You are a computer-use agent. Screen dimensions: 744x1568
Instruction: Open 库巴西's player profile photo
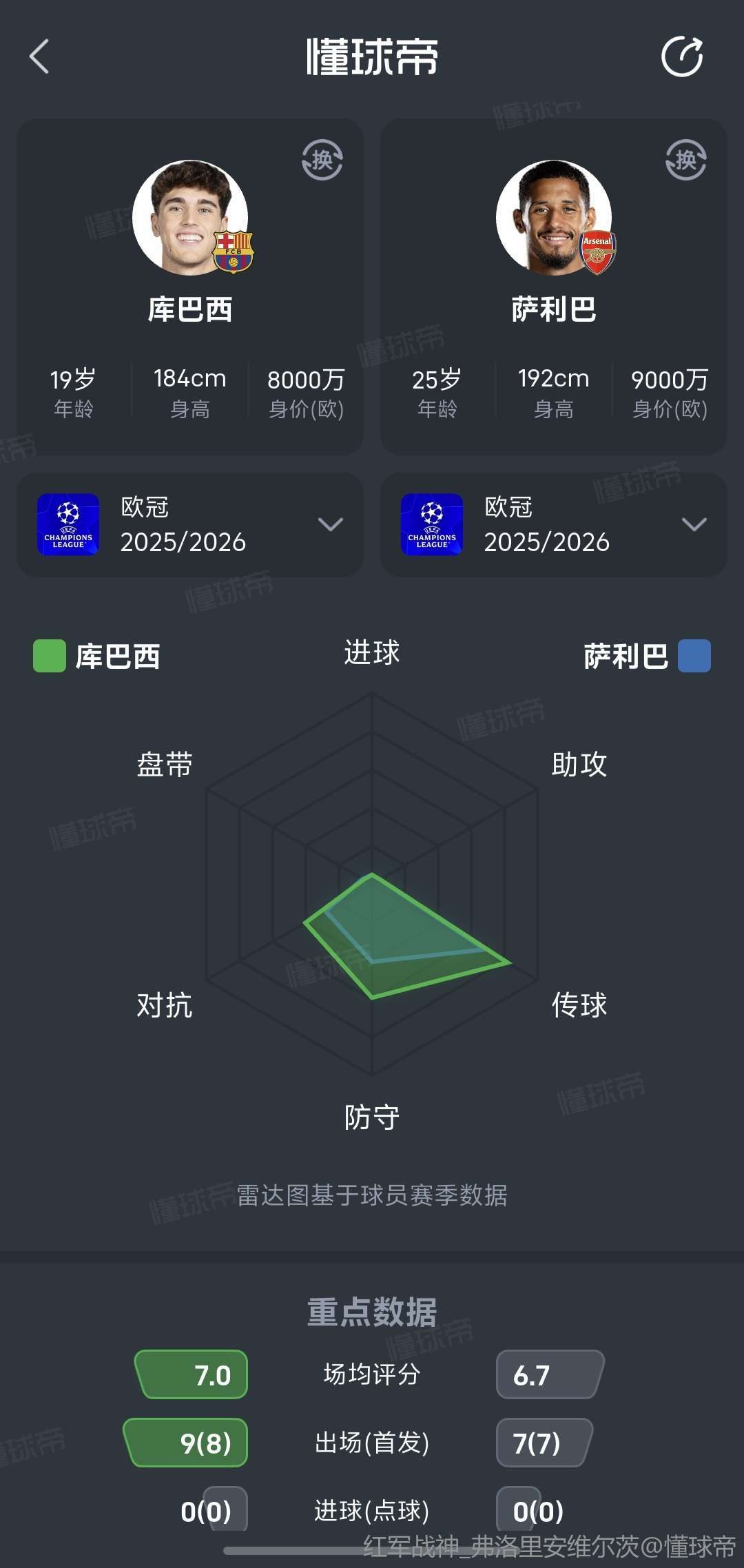pos(191,218)
